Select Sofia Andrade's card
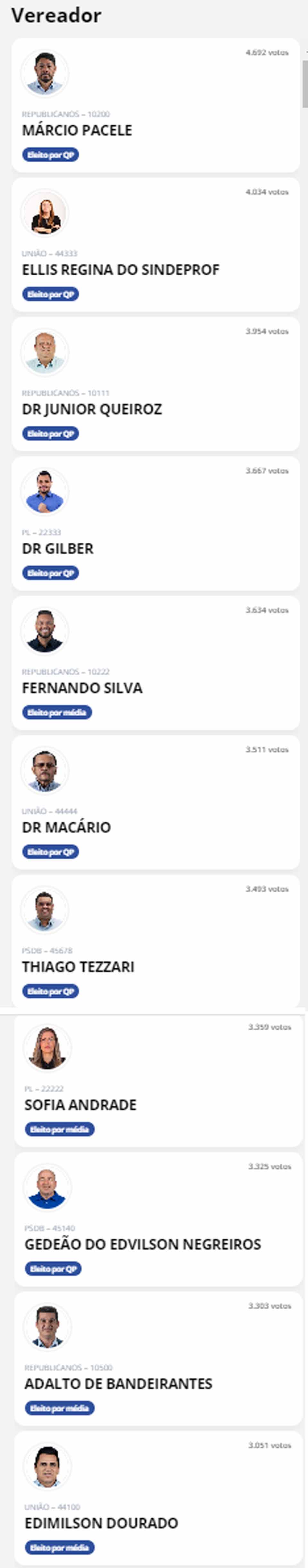The image size is (308, 1568). (x=158, y=1080)
